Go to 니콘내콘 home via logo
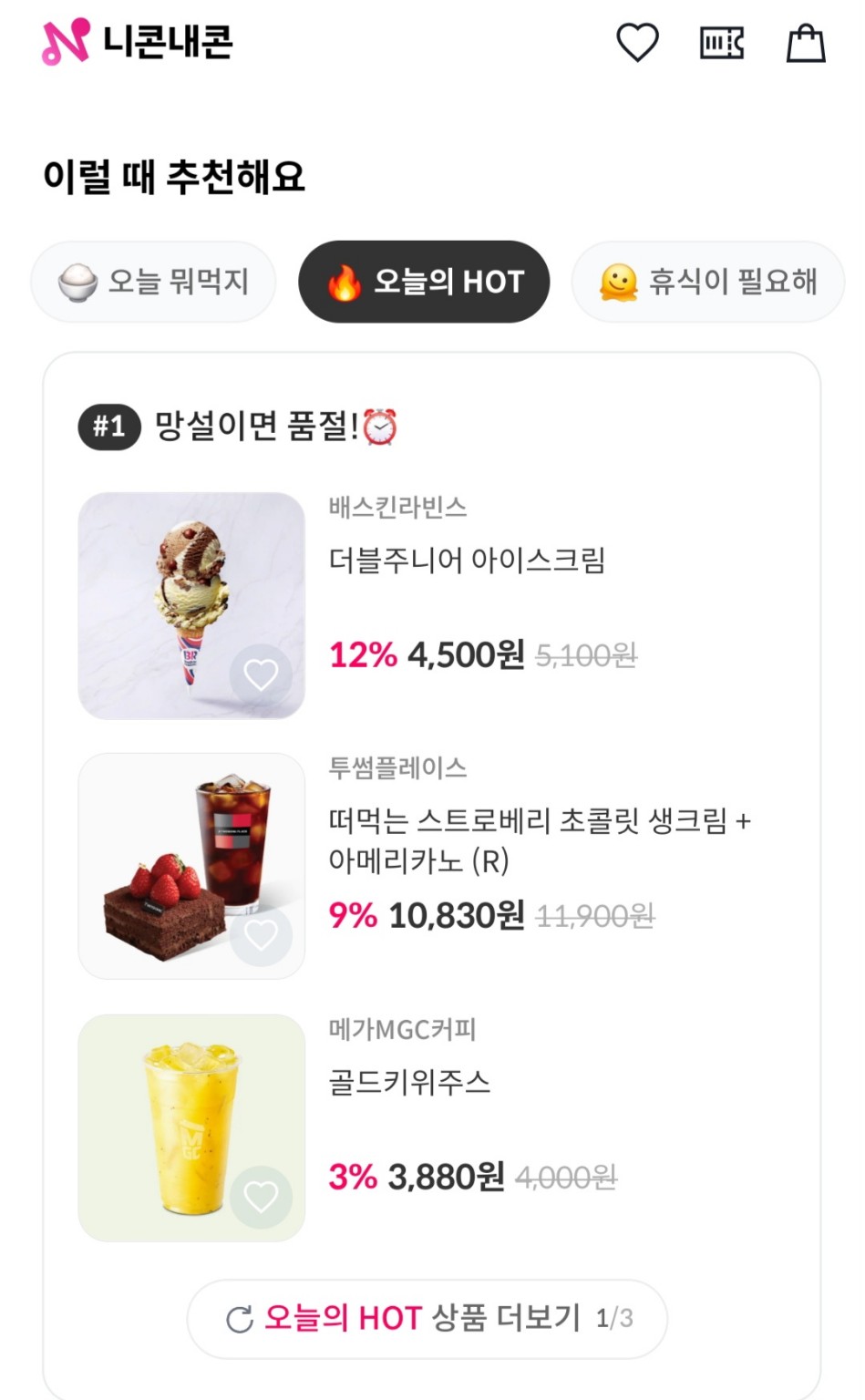 tap(138, 42)
